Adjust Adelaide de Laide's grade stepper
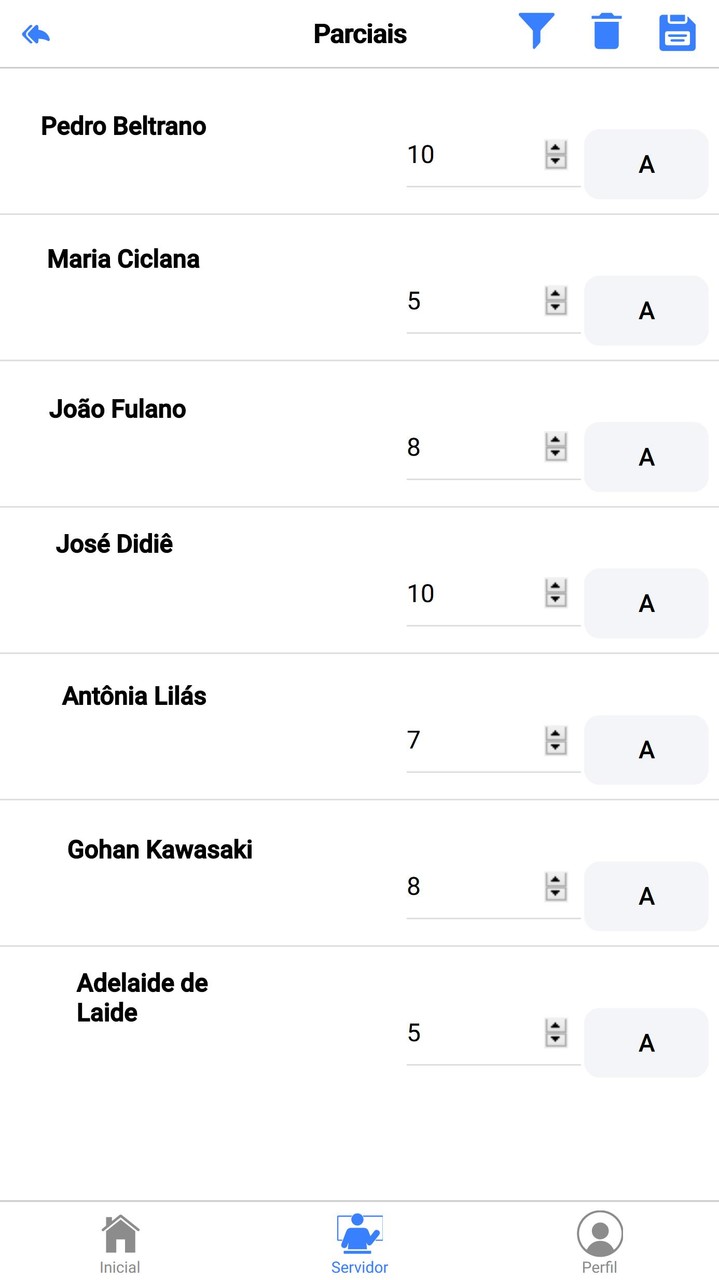 coord(556,1033)
